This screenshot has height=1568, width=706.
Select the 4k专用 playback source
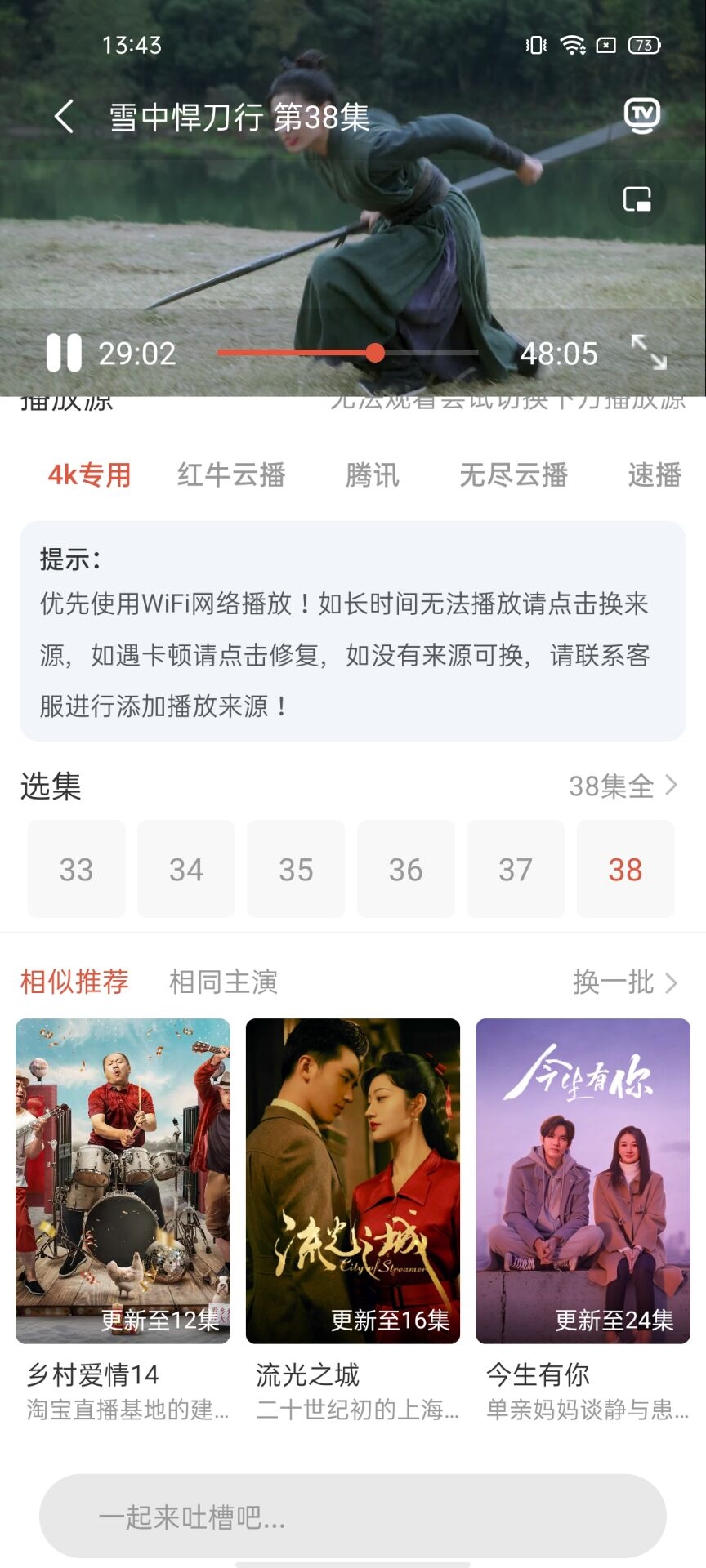[x=89, y=474]
